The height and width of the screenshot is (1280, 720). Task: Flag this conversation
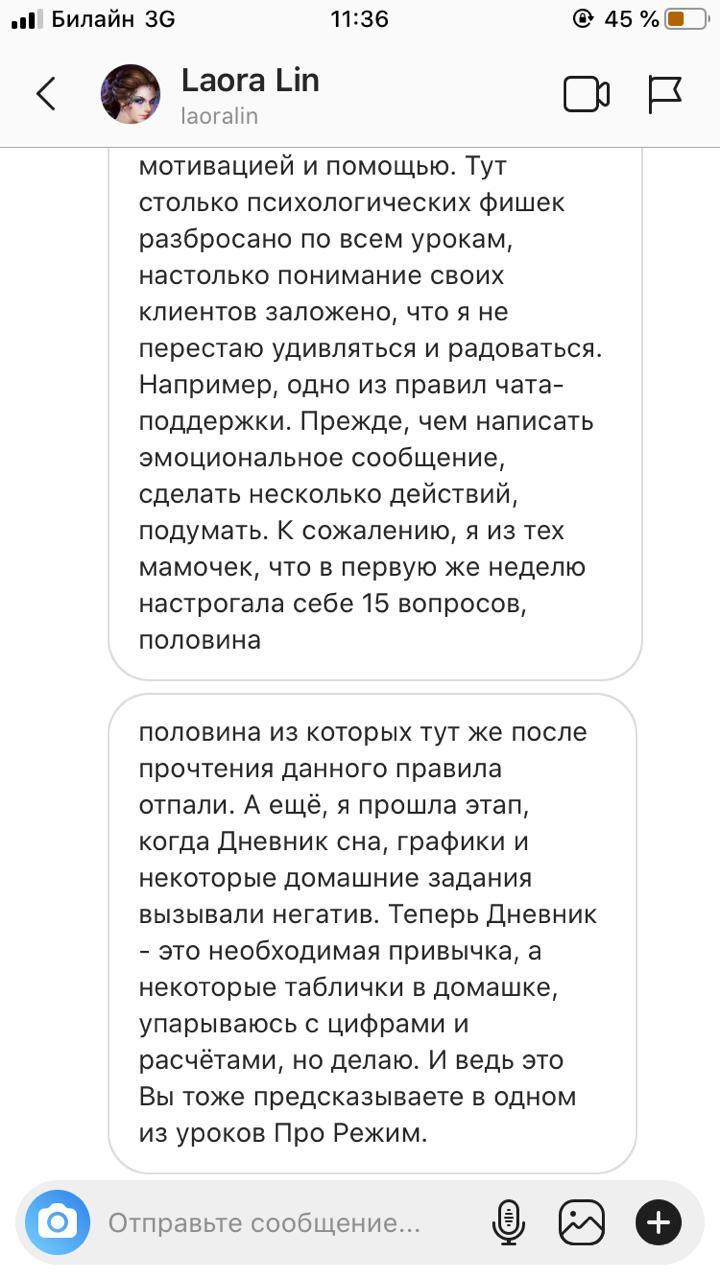point(665,95)
